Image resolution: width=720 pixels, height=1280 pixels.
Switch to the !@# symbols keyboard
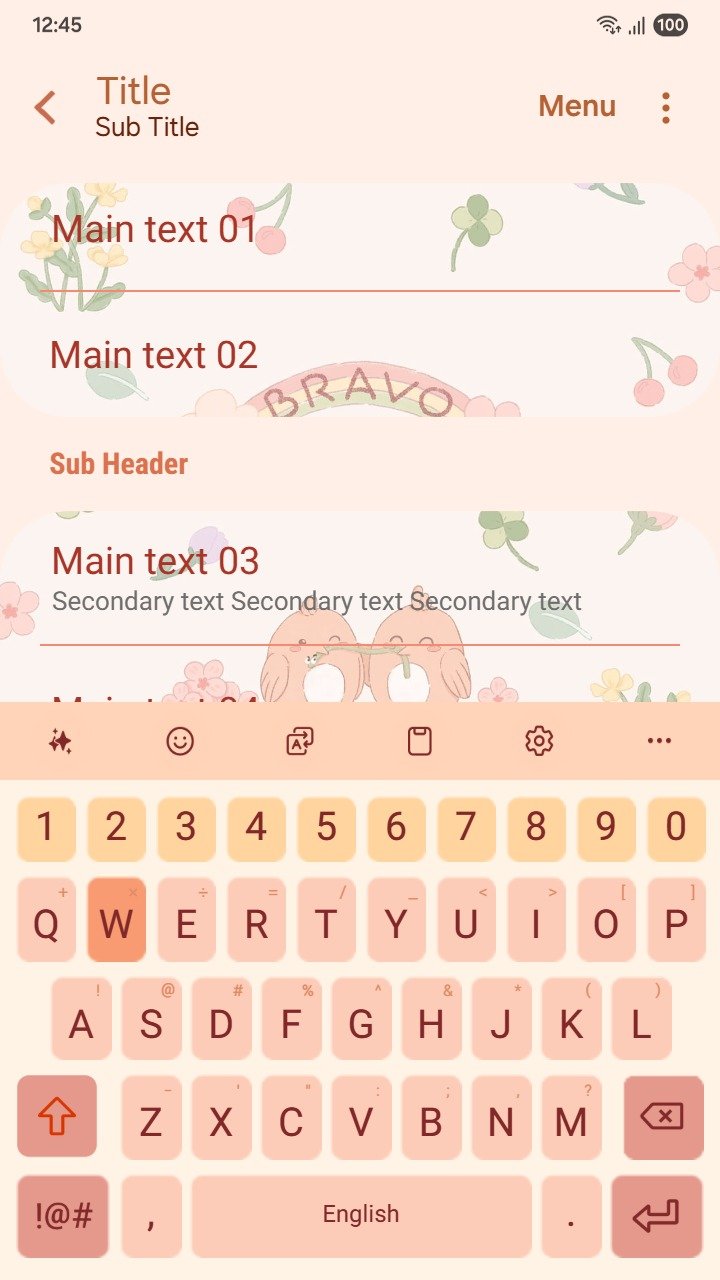[63, 1216]
